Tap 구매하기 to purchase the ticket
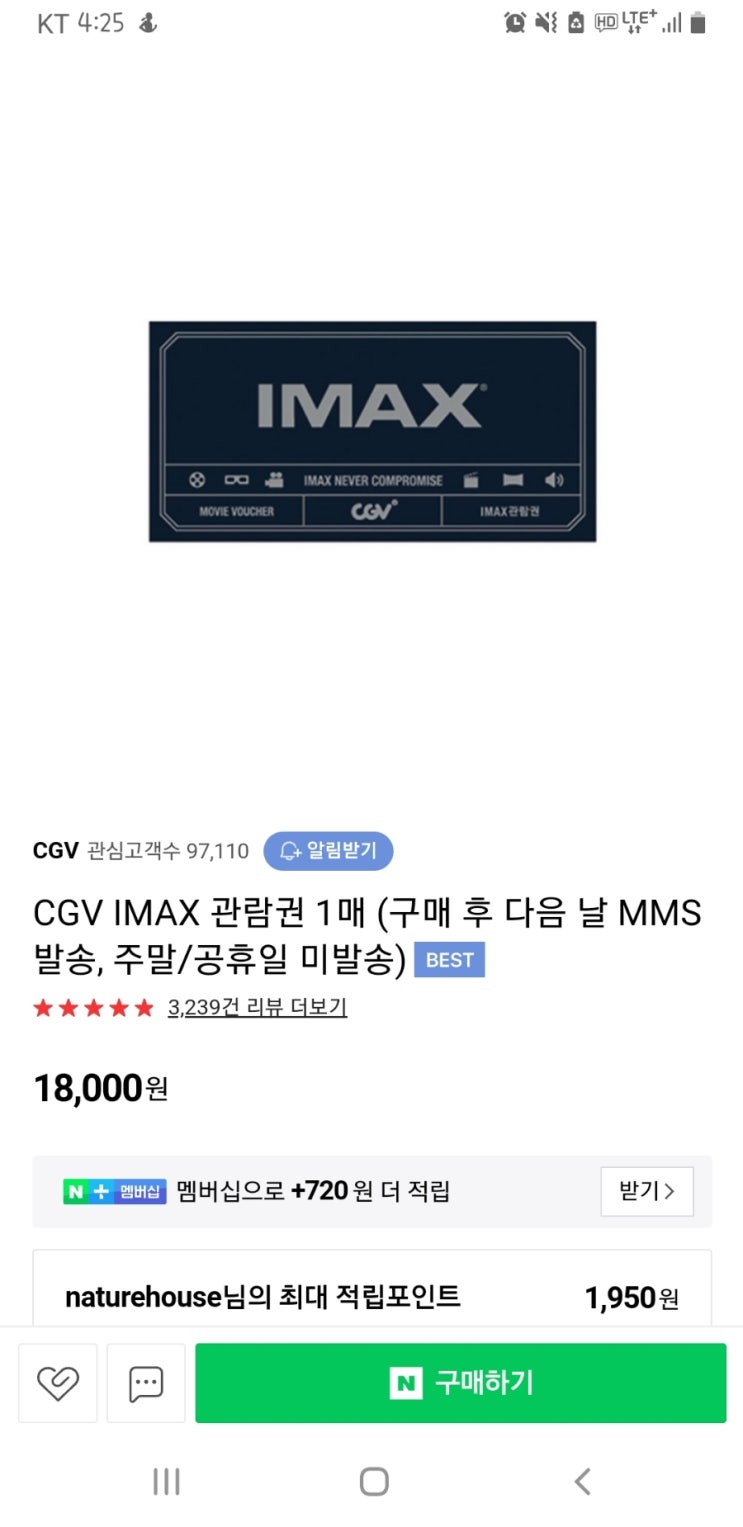Viewport: 743px width, 1527px height. click(x=460, y=1383)
